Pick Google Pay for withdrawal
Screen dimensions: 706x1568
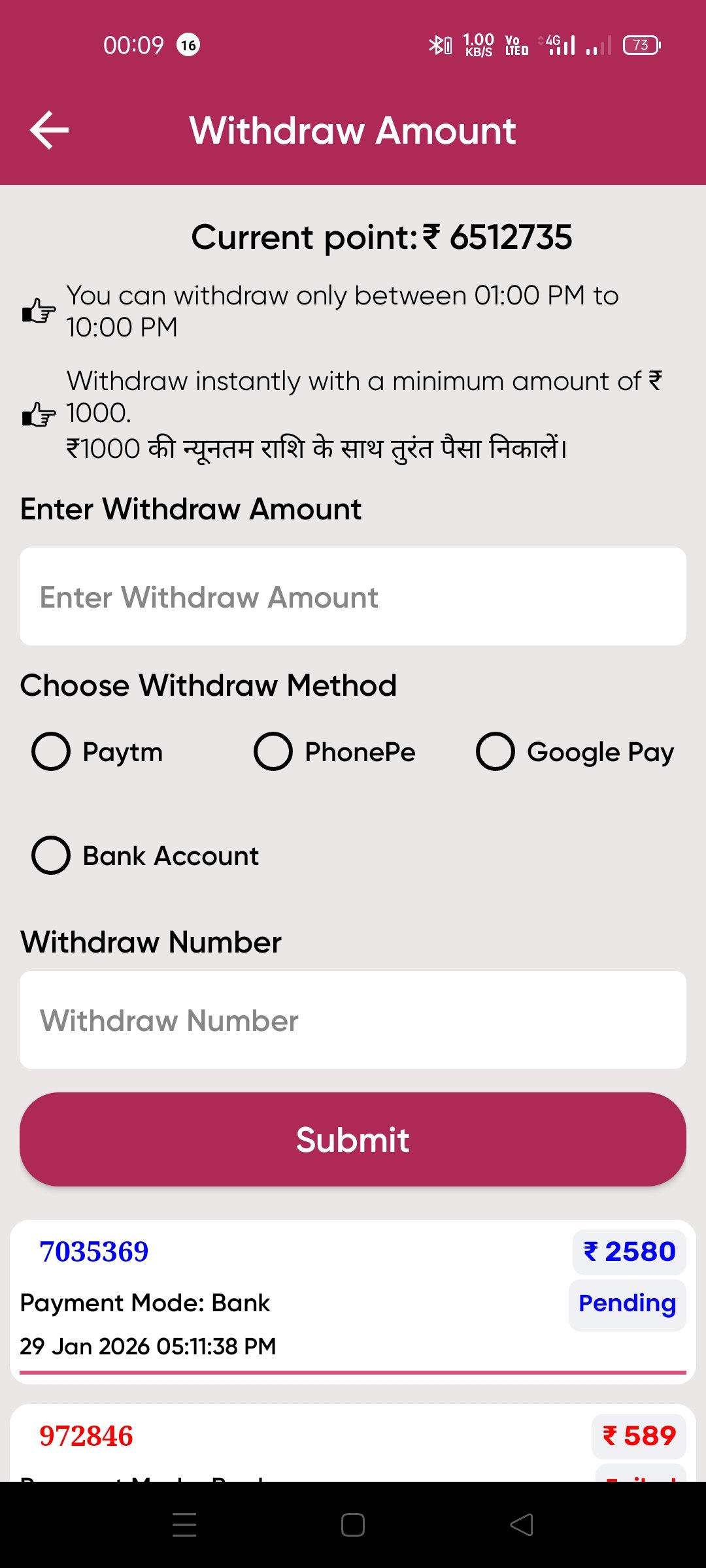(x=496, y=751)
